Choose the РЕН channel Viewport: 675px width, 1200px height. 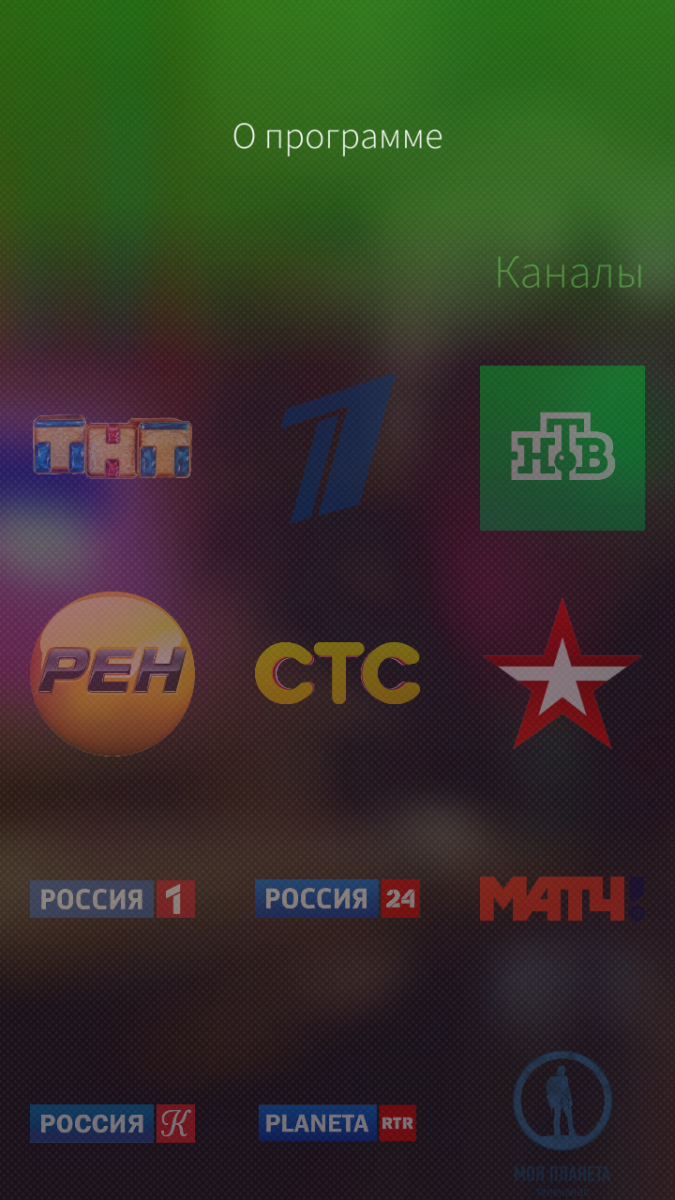(112, 673)
